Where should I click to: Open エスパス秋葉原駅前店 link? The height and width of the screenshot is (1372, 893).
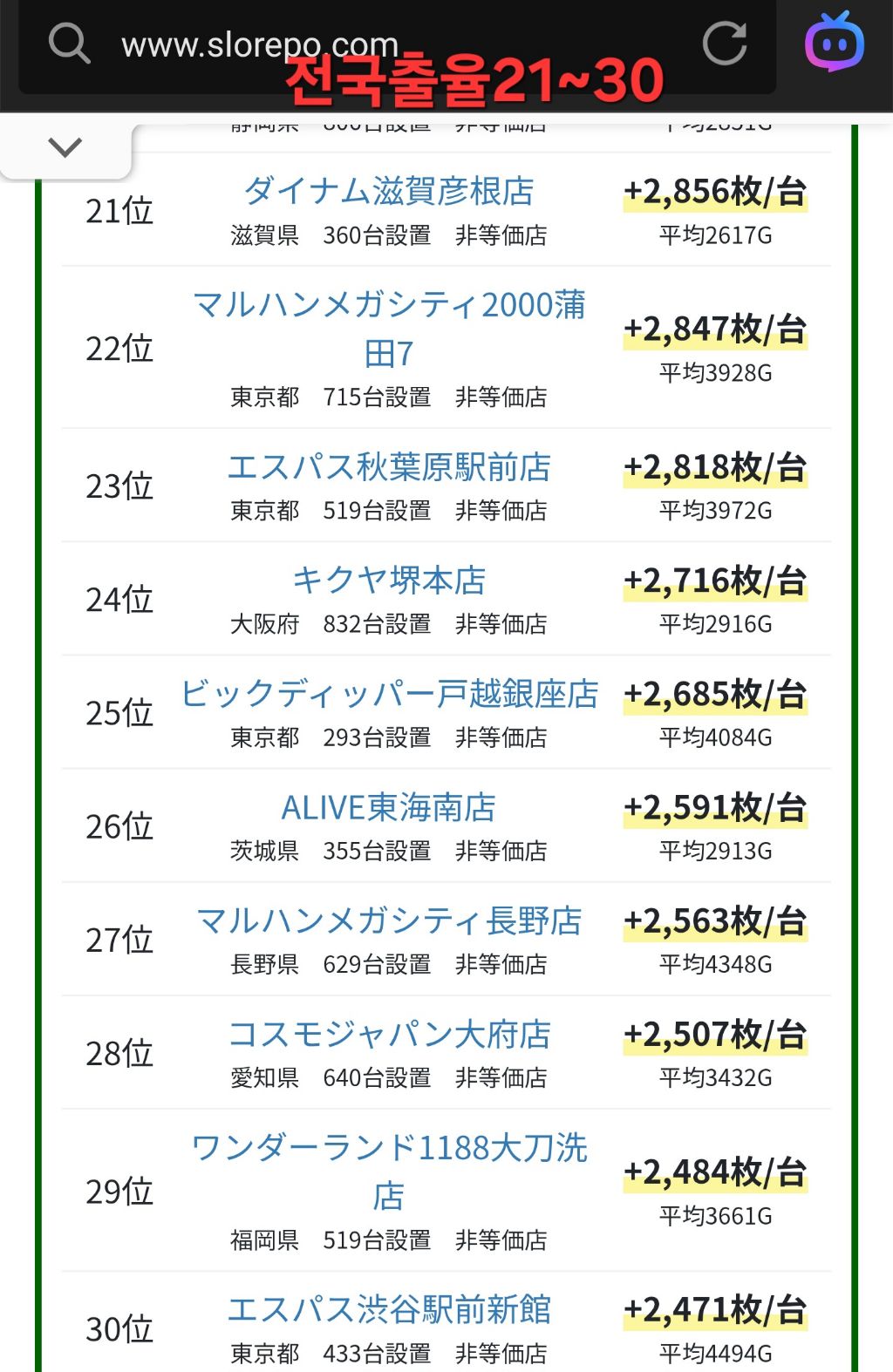389,466
